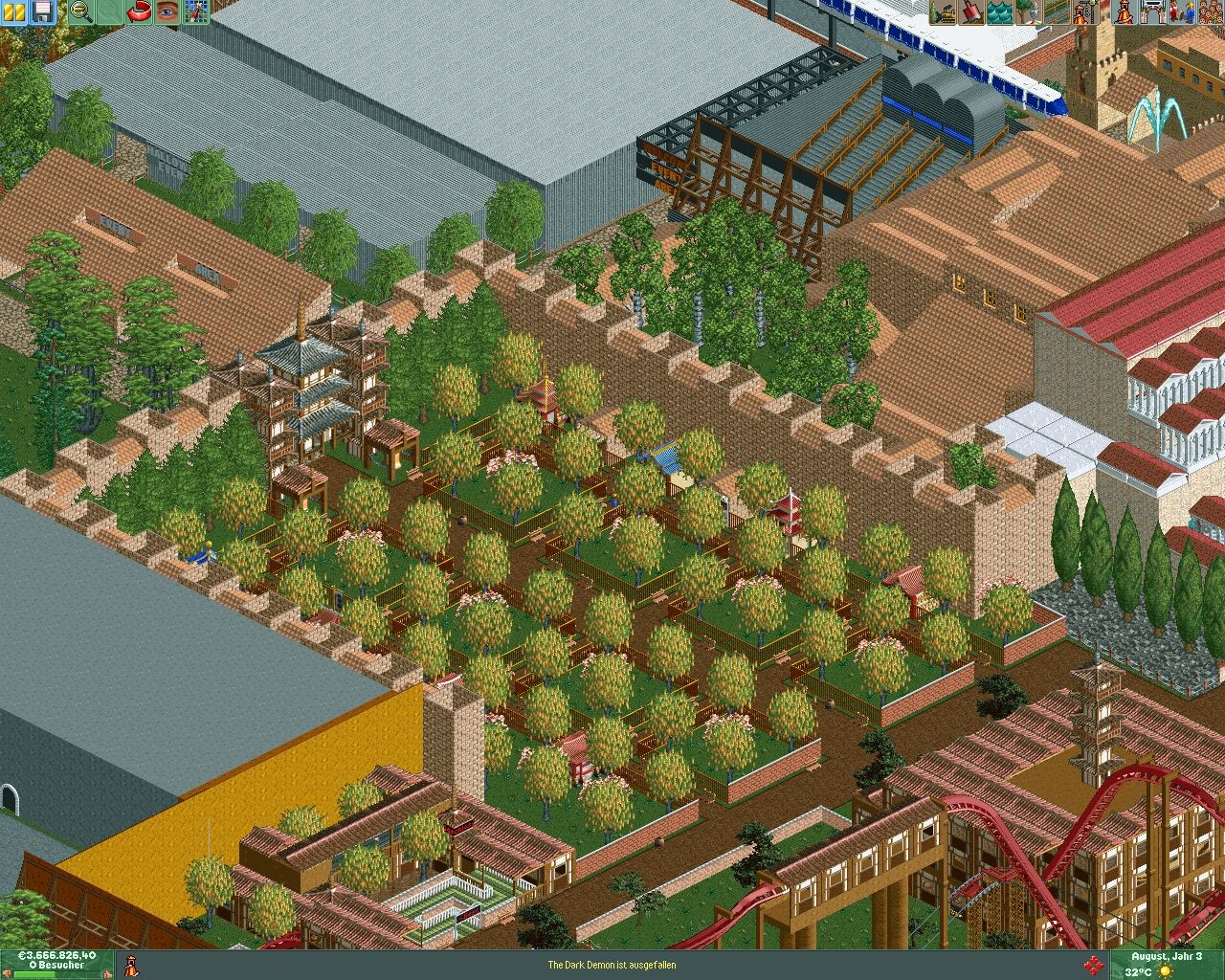Open finances from the money display

tap(57, 956)
